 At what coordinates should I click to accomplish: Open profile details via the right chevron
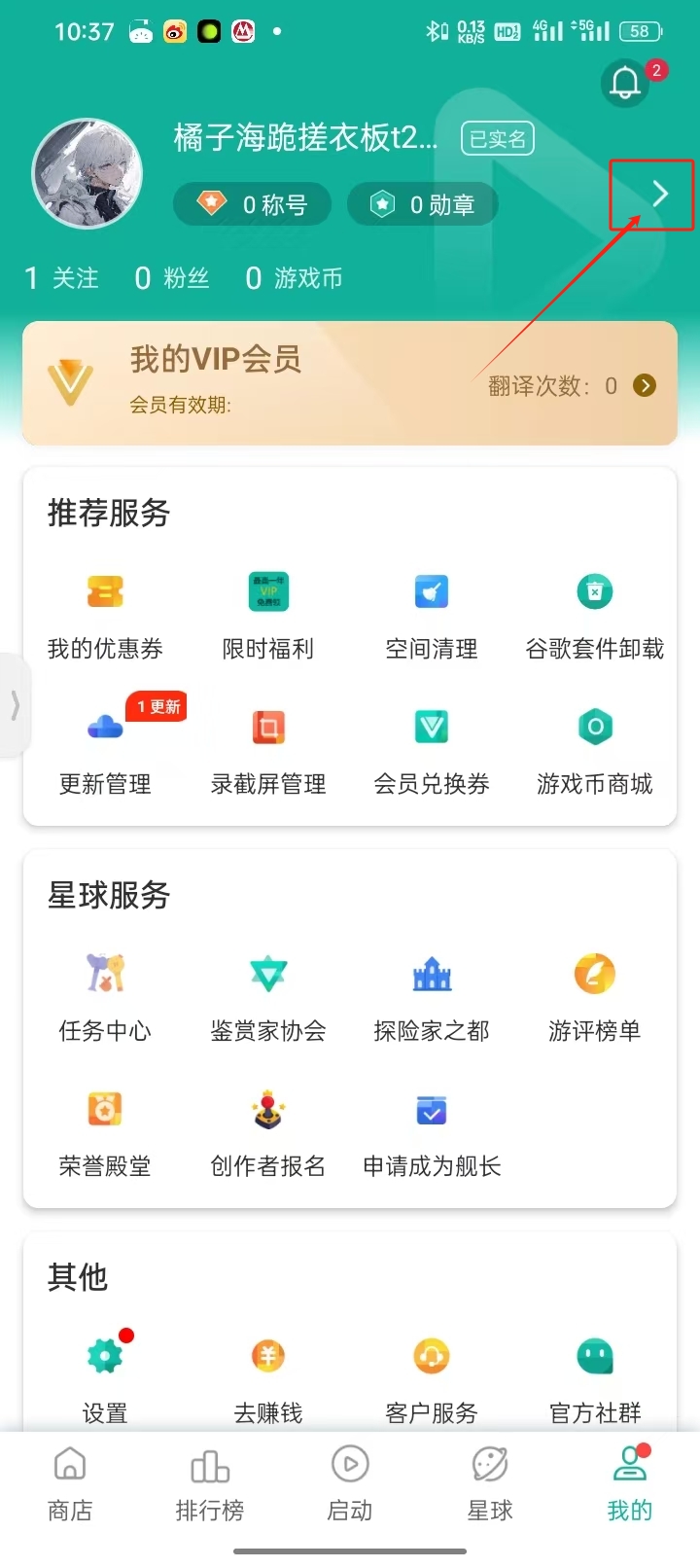point(660,195)
